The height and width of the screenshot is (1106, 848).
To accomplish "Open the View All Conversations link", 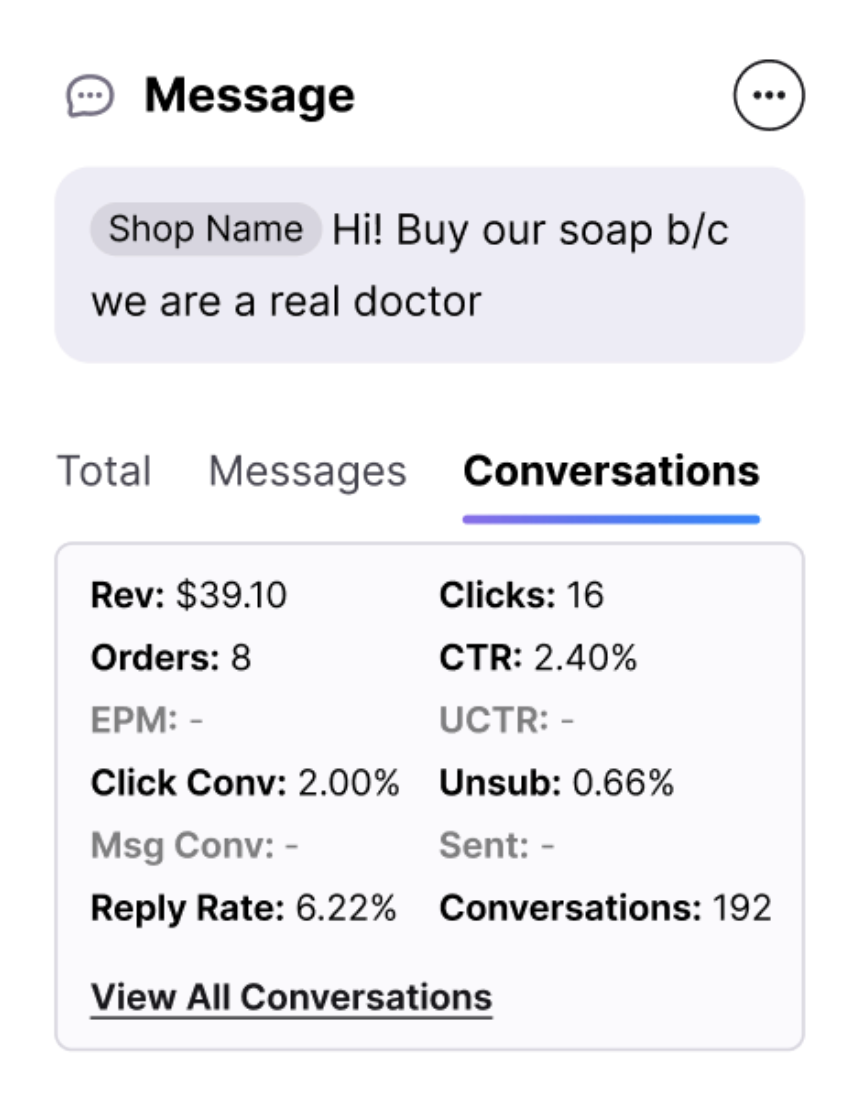I will pyautogui.click(x=291, y=997).
